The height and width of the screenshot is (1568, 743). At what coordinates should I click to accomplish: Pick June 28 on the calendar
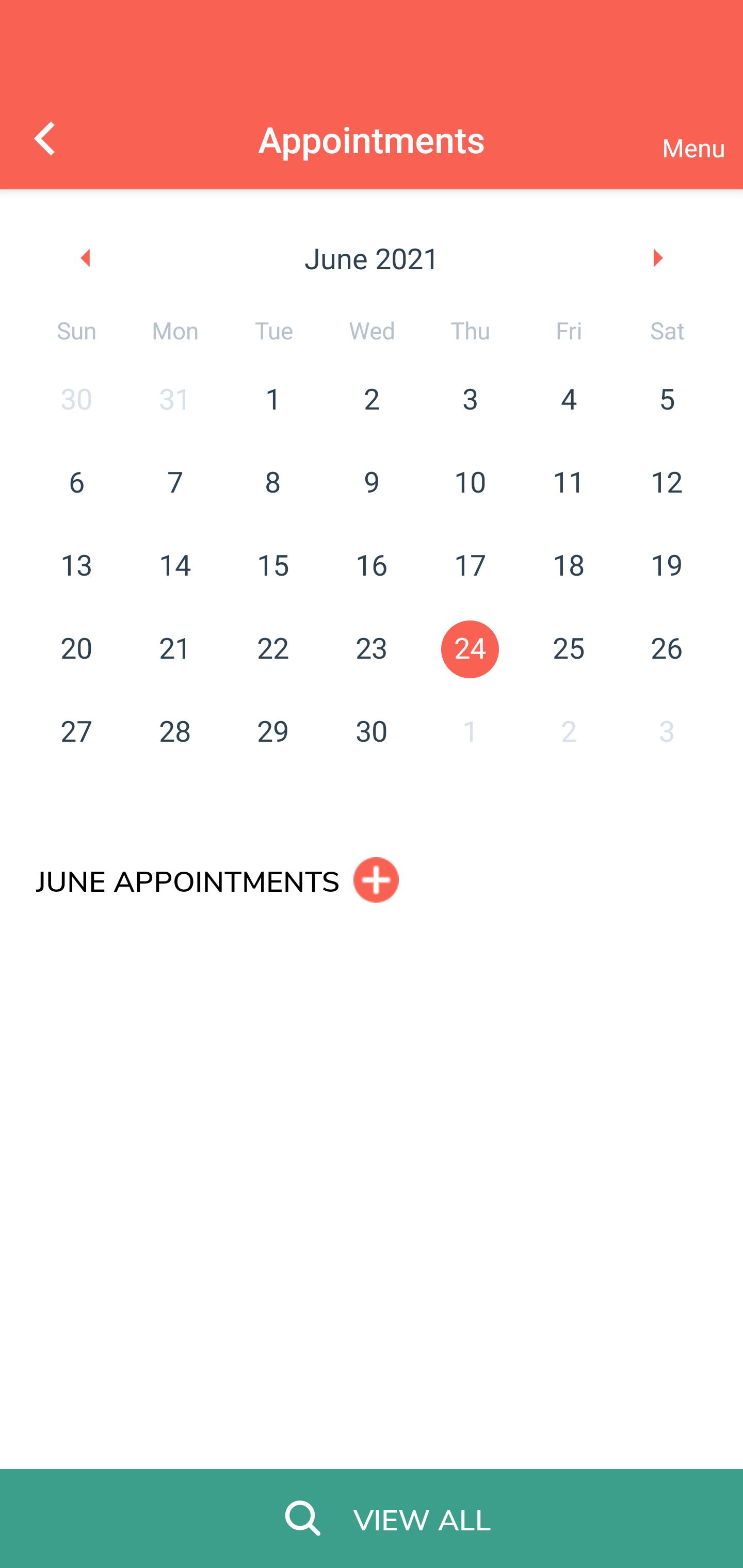(x=175, y=732)
